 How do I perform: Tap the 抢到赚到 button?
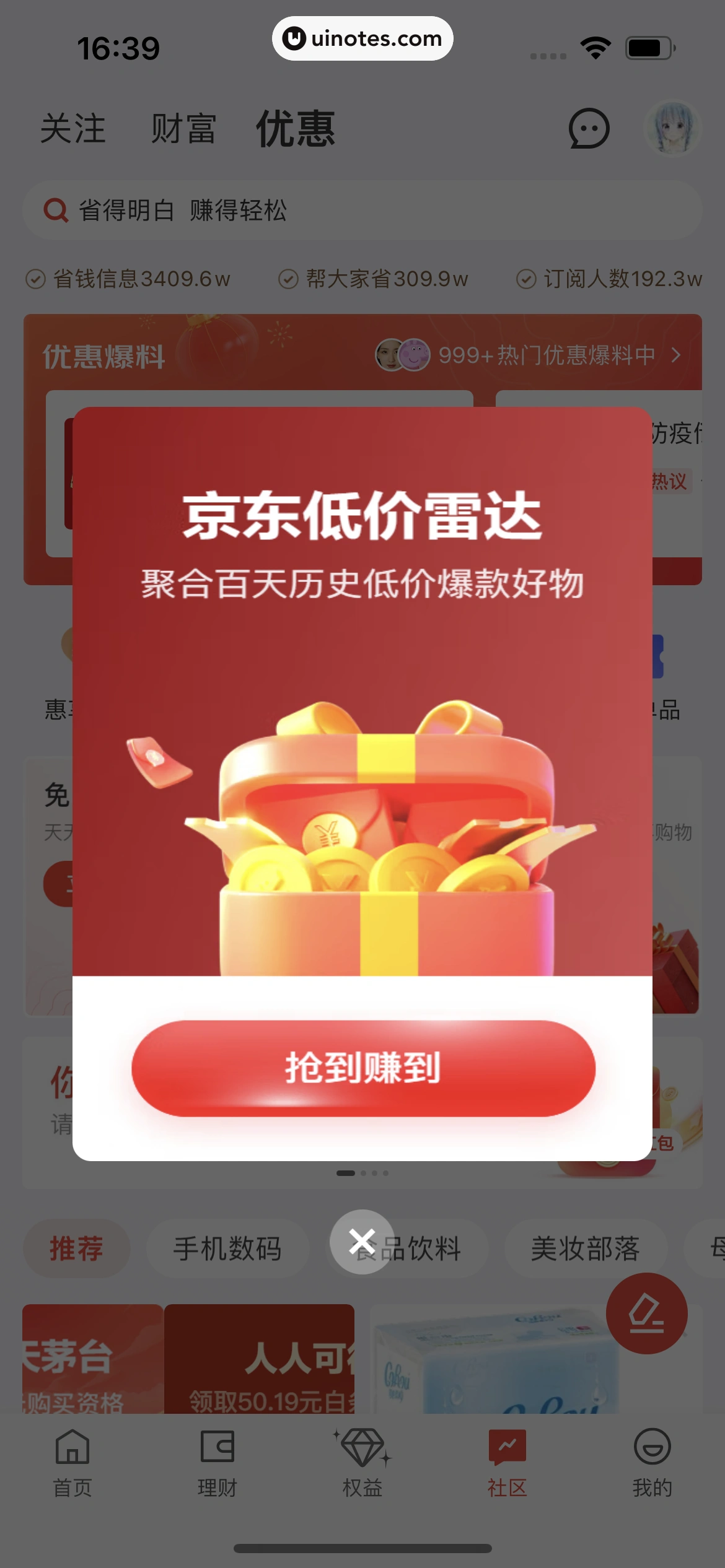click(x=363, y=1068)
